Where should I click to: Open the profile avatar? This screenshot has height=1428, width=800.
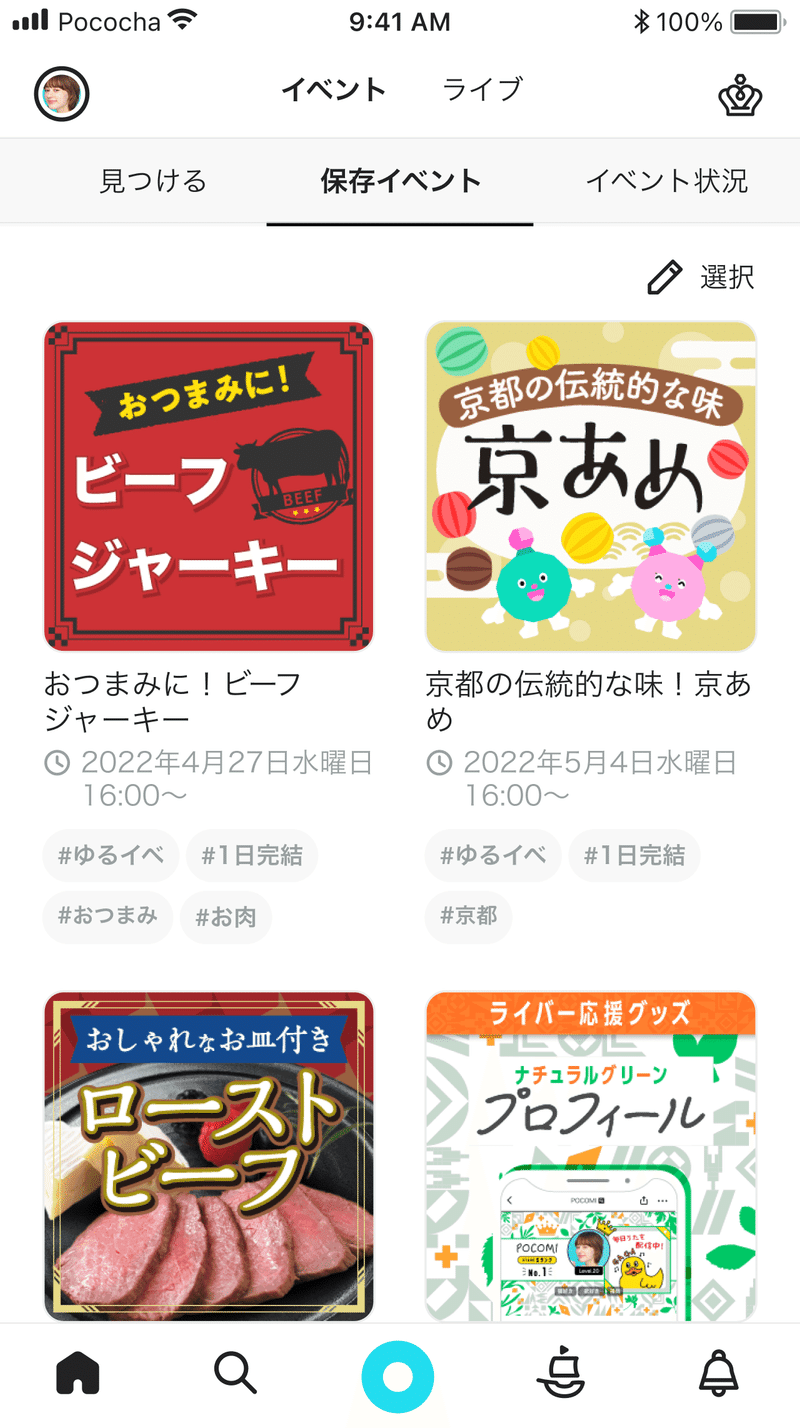(x=62, y=94)
